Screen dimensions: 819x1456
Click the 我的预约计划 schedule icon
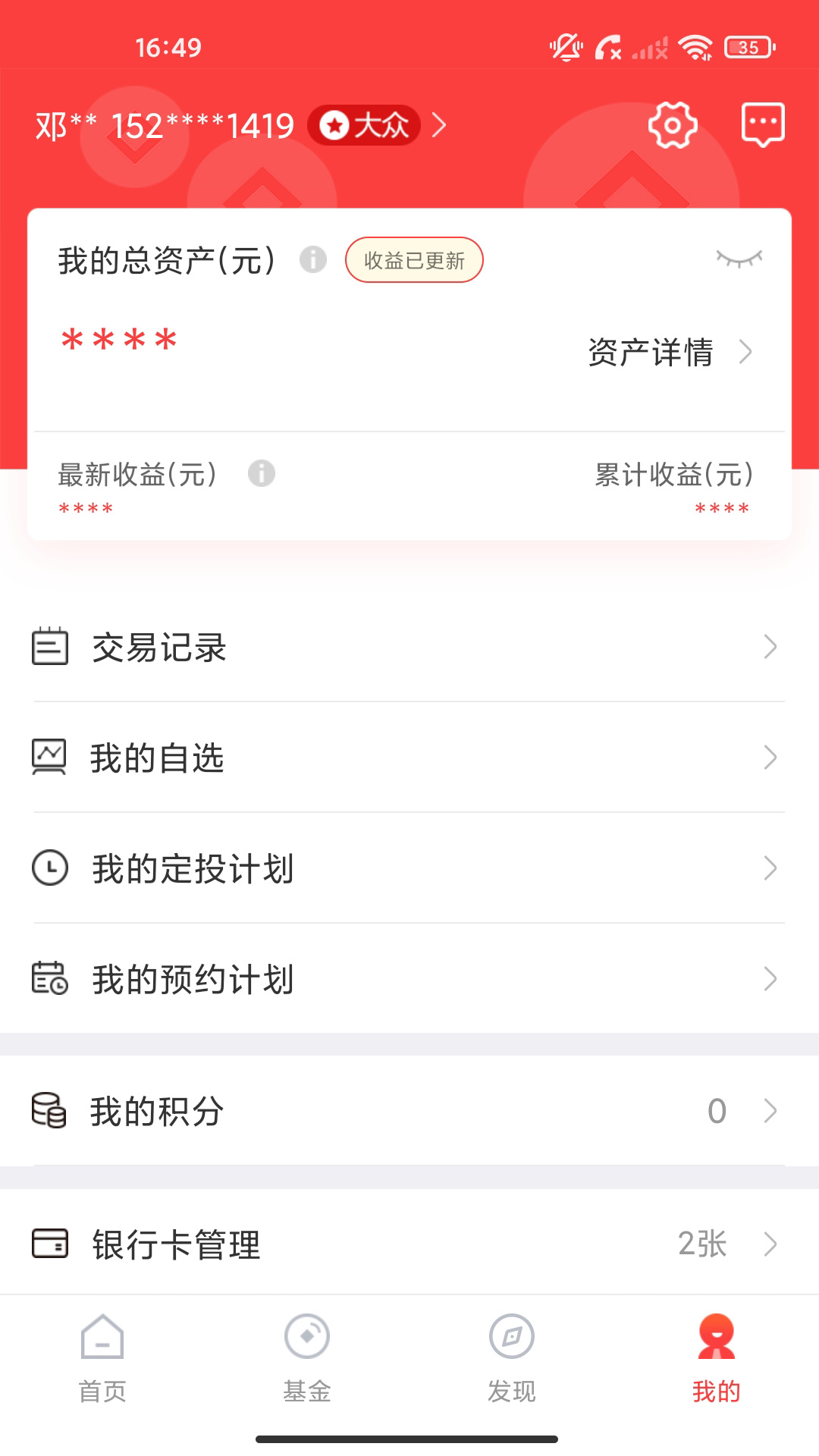[49, 979]
